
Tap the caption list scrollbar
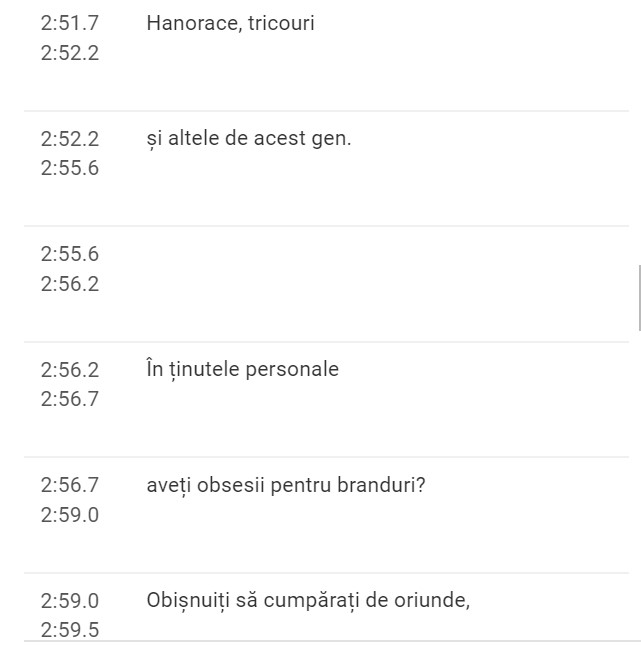tap(639, 297)
